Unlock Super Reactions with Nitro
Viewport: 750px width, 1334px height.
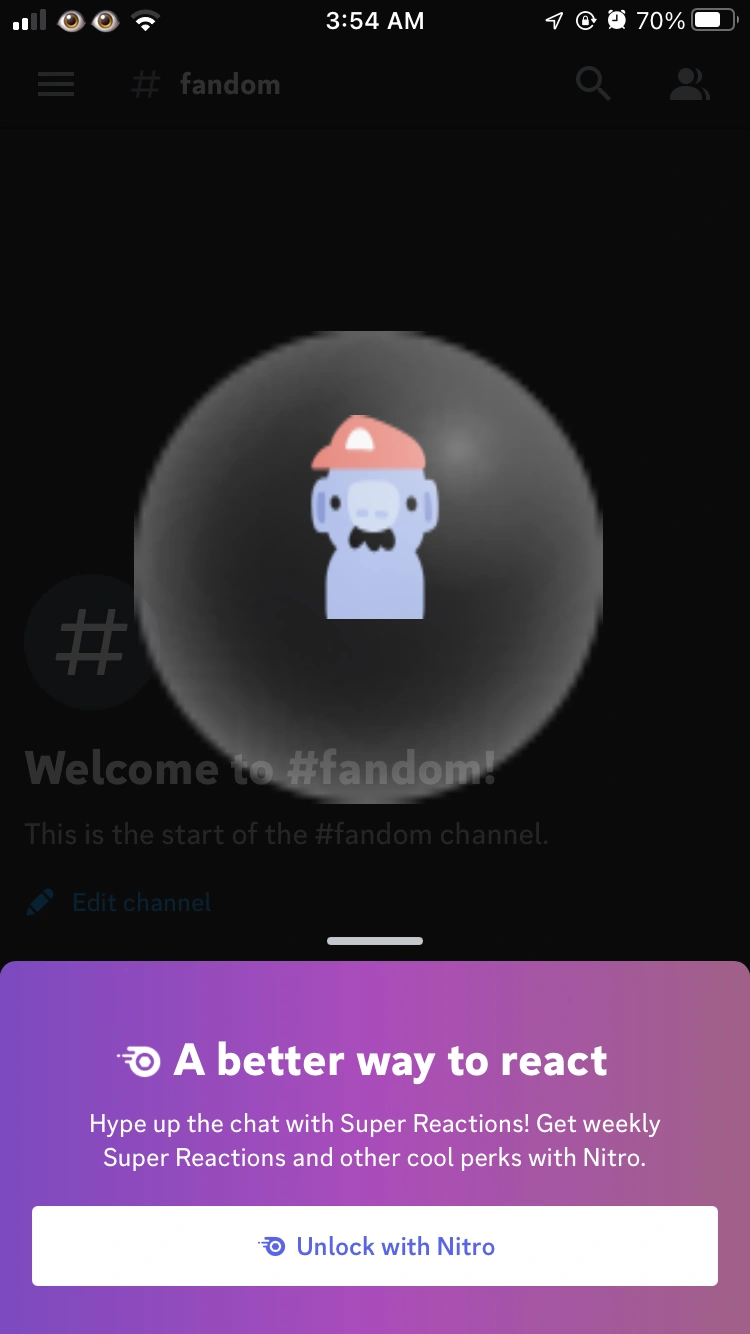tap(375, 1246)
